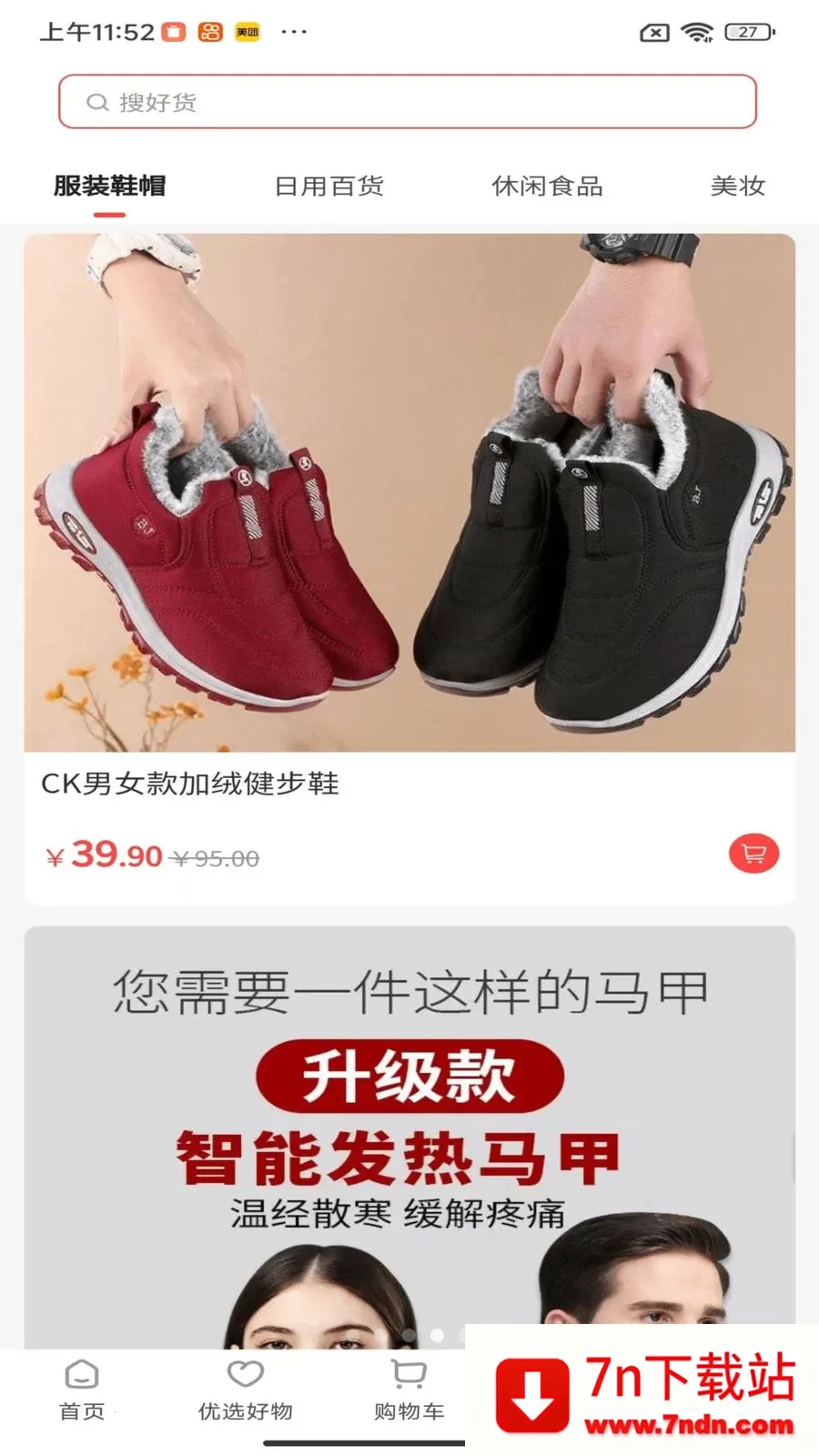Switch to the 日用百货 tab

tap(329, 187)
